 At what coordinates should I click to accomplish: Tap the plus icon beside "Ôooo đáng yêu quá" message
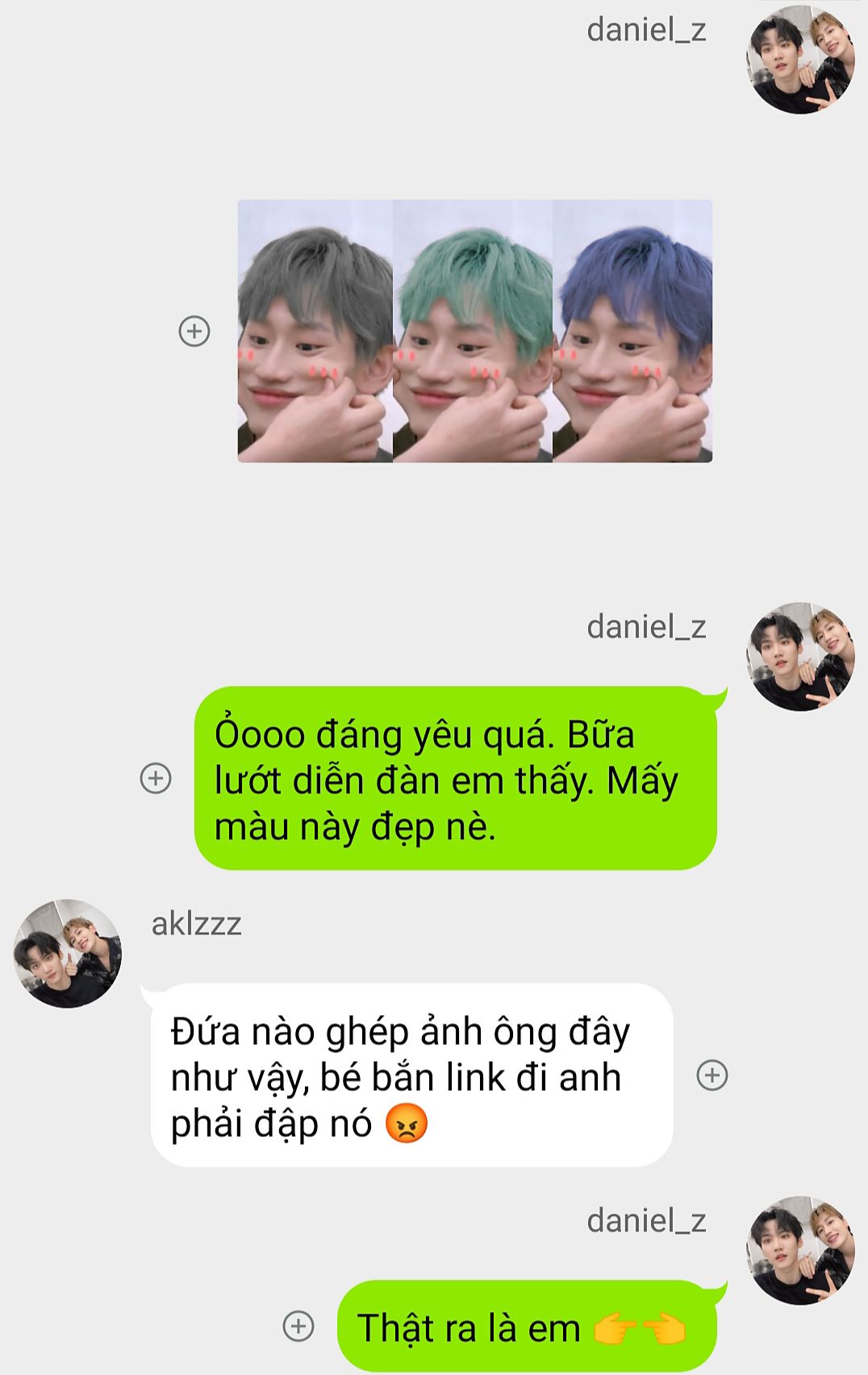click(156, 778)
